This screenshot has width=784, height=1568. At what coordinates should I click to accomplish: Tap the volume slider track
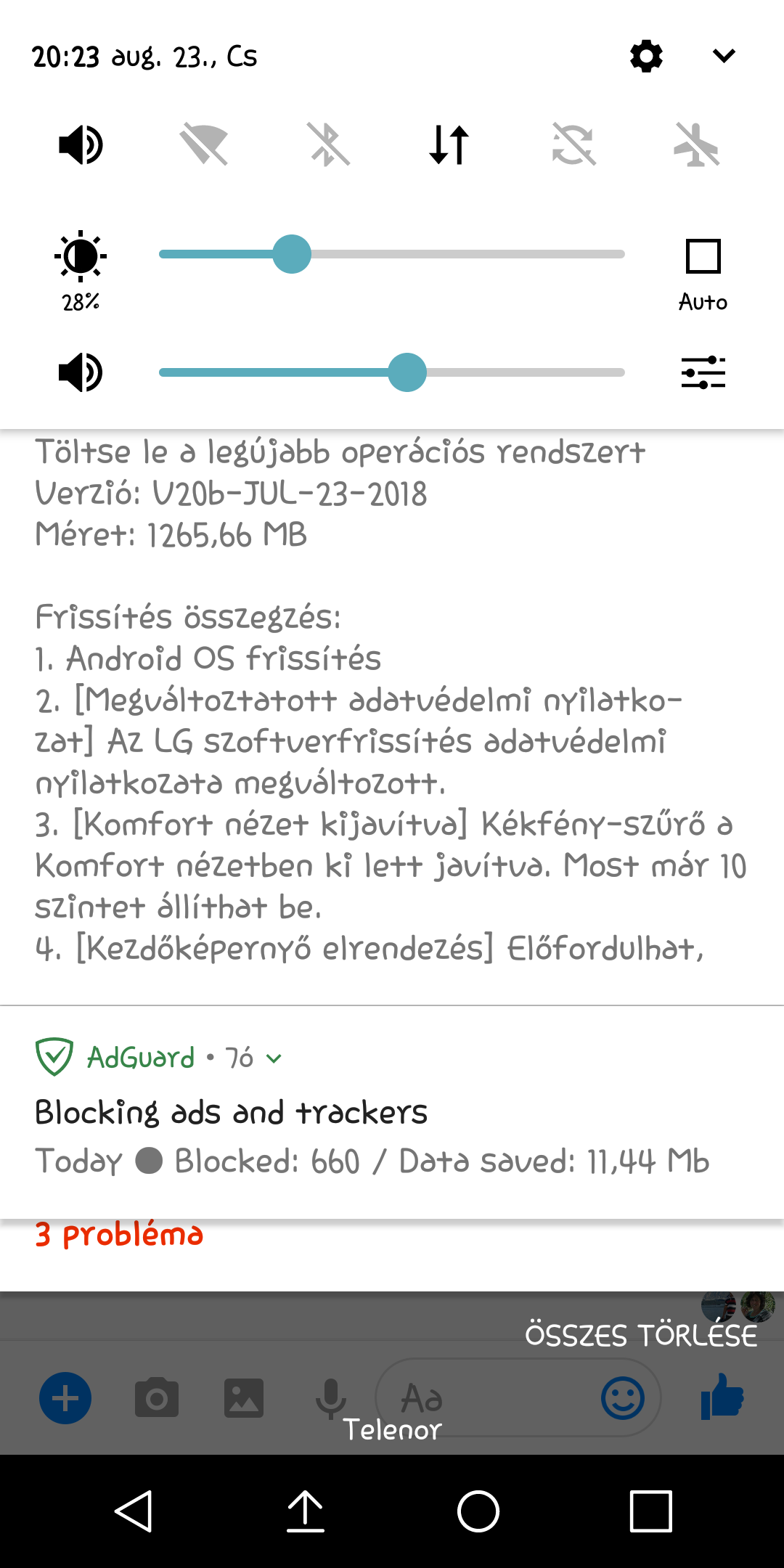392,372
